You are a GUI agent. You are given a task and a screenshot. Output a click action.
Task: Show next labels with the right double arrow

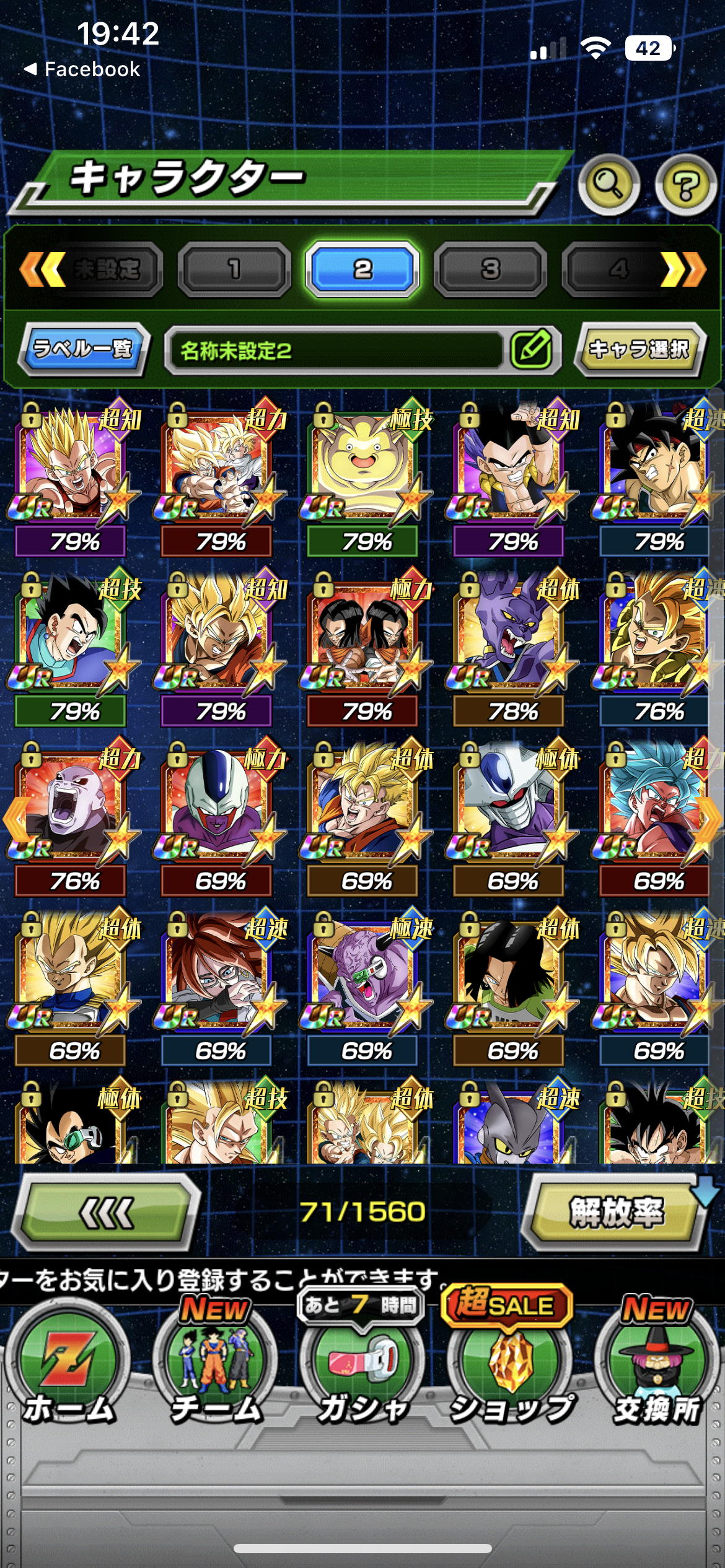click(684, 269)
